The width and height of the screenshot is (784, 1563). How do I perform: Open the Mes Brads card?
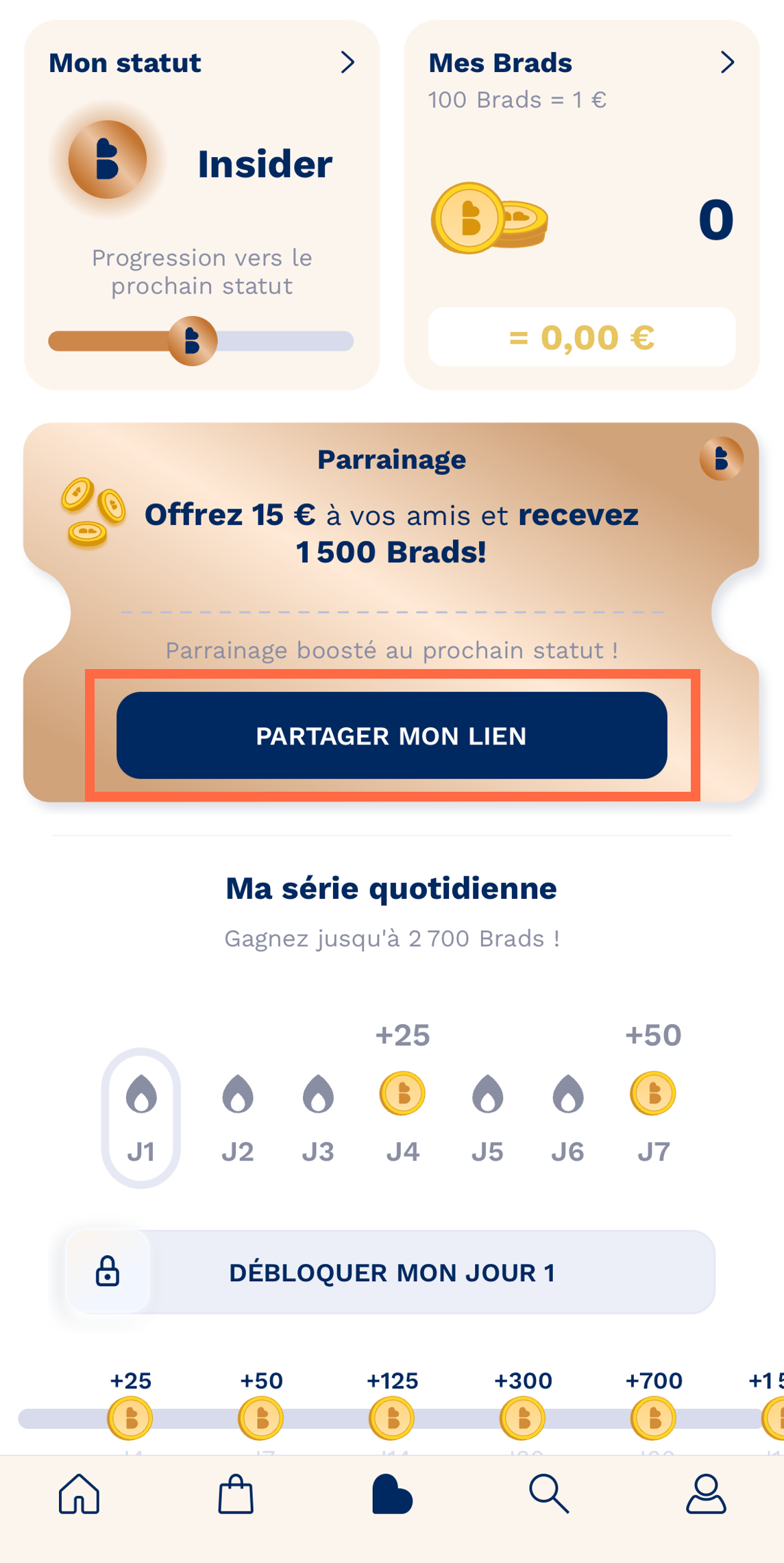point(582,205)
